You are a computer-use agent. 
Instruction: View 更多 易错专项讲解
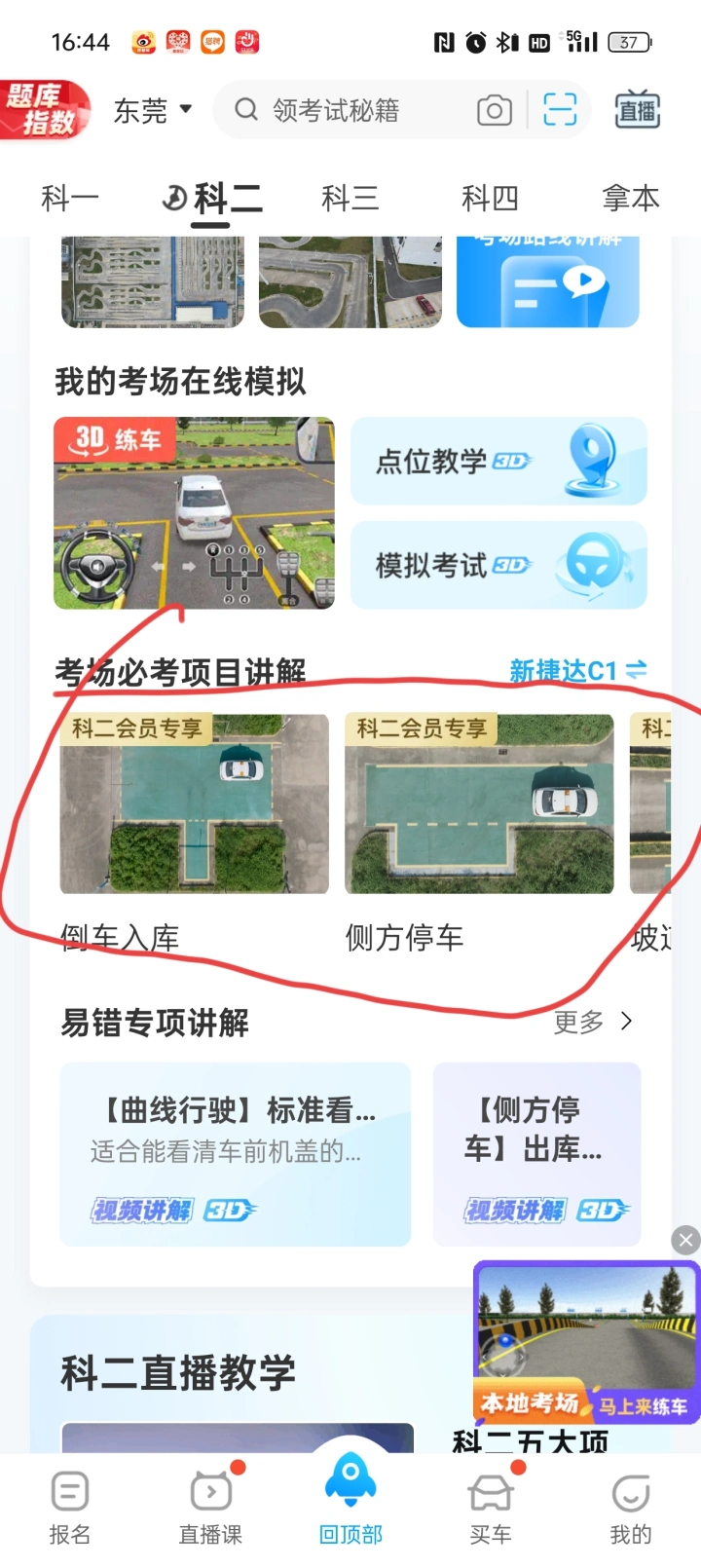point(593,1022)
